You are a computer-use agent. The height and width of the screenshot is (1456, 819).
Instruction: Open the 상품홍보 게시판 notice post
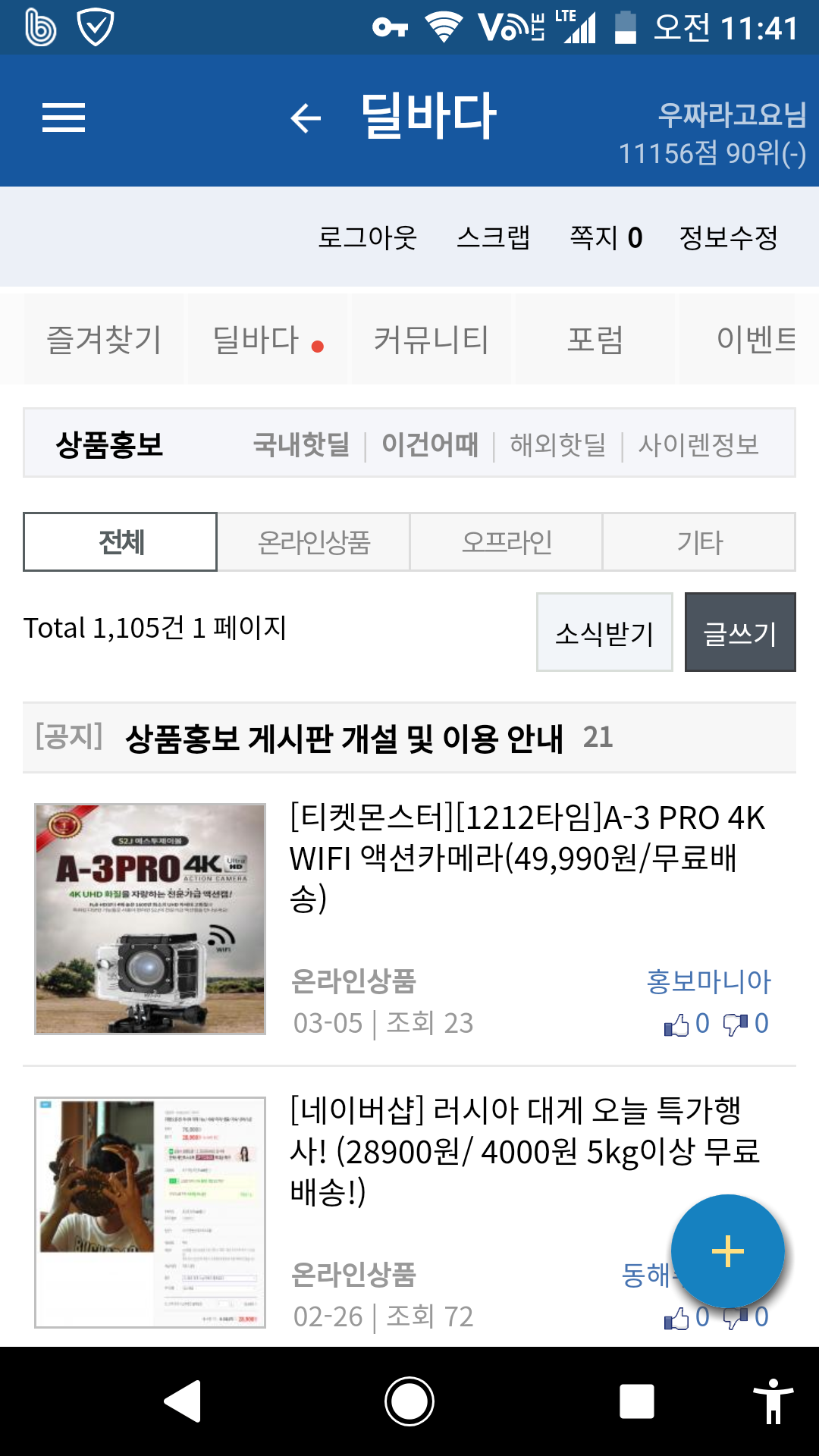tap(344, 738)
